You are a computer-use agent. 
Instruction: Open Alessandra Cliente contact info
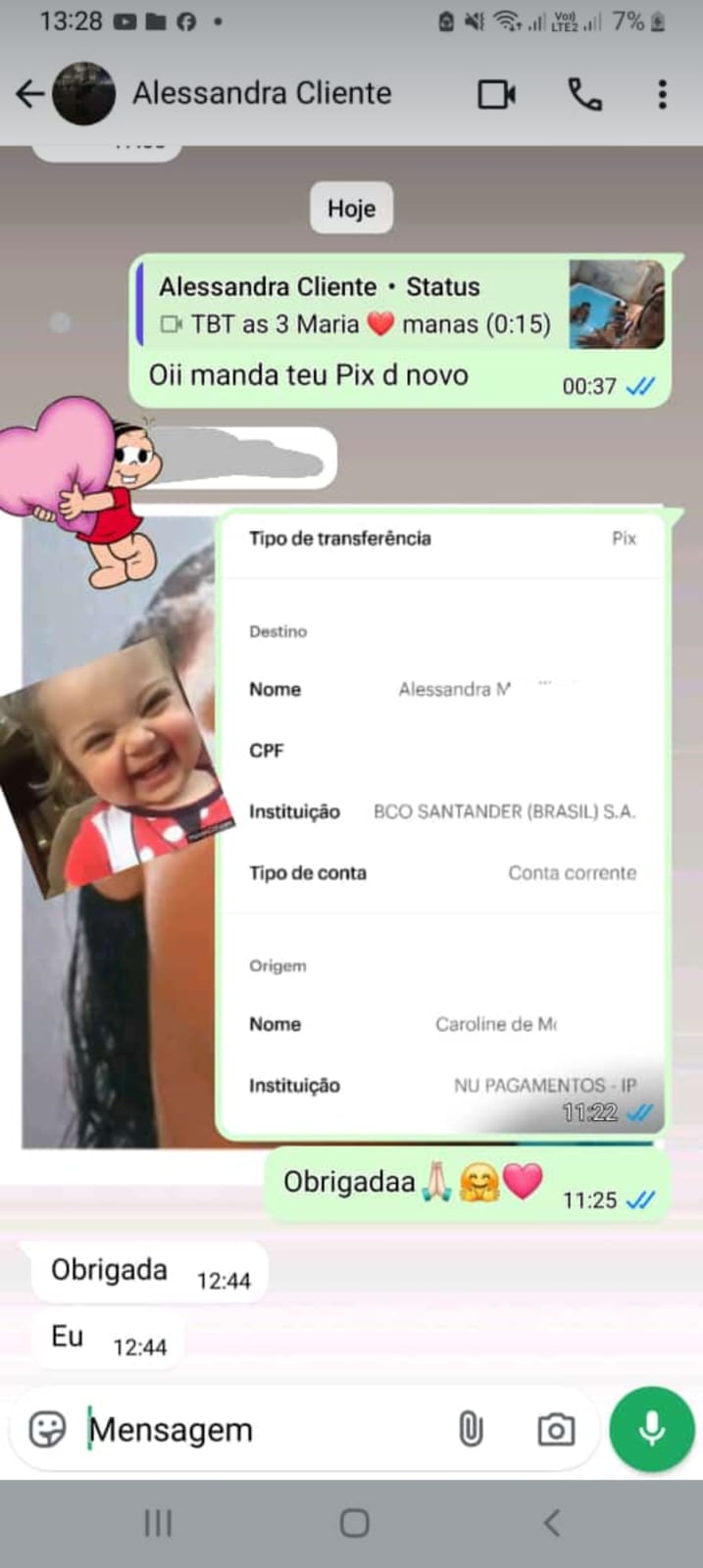pyautogui.click(x=262, y=93)
